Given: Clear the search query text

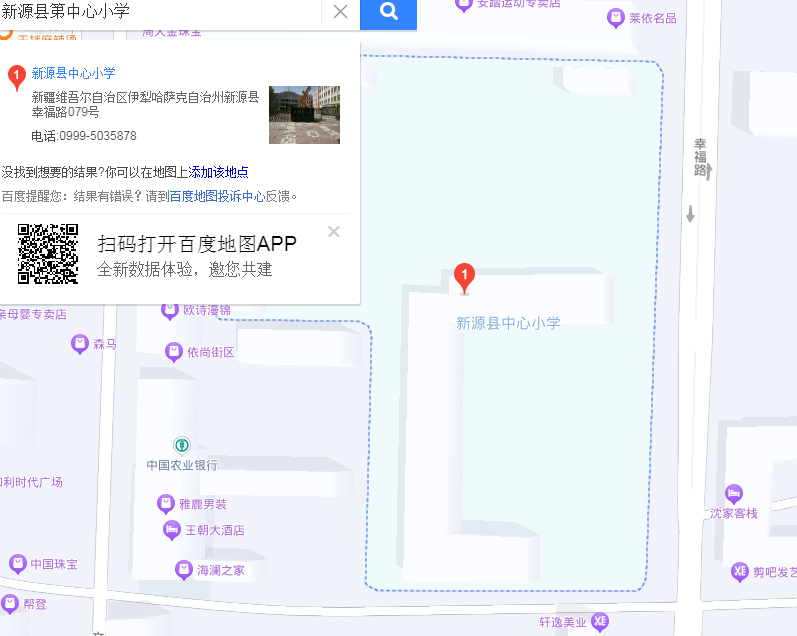Looking at the screenshot, I should coord(340,12).
